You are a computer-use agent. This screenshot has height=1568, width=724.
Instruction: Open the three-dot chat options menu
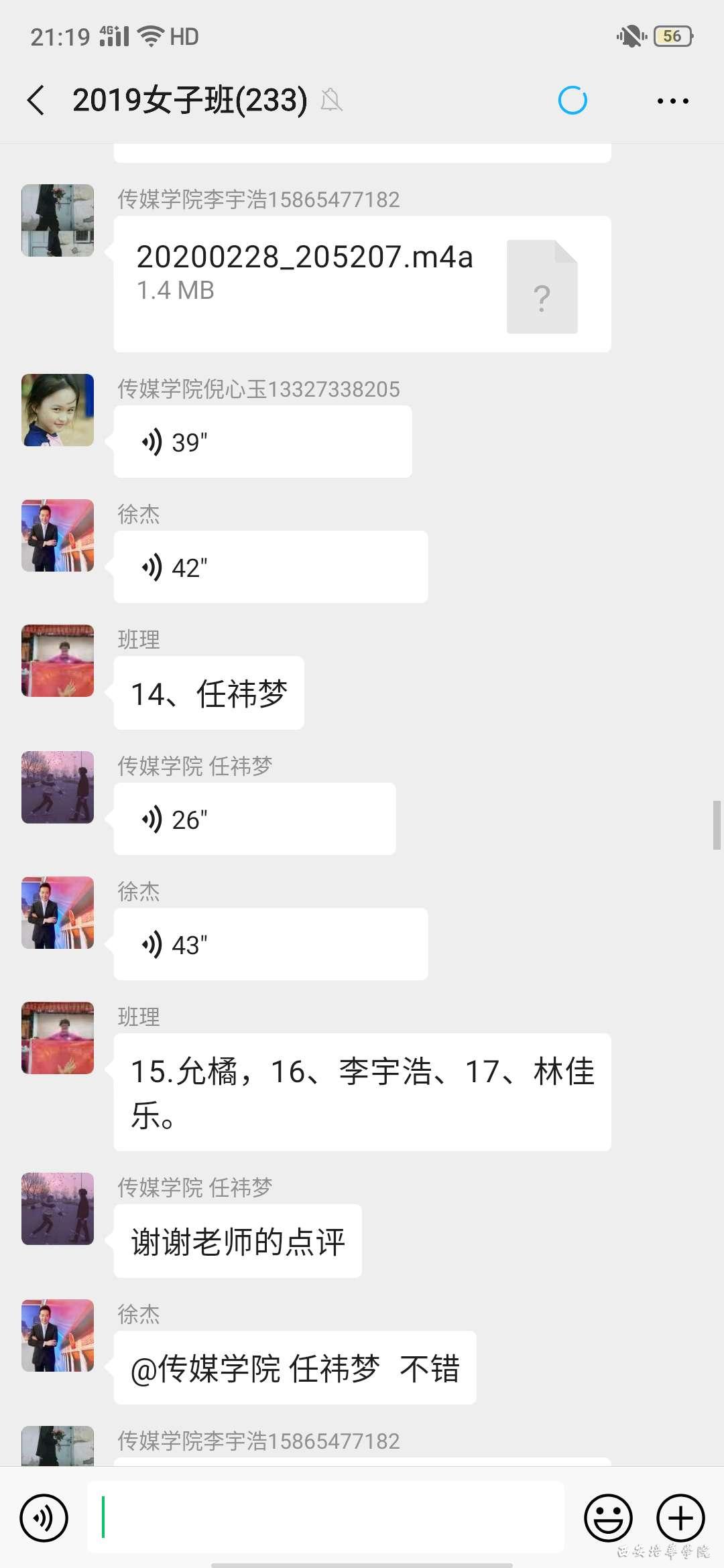[x=672, y=101]
